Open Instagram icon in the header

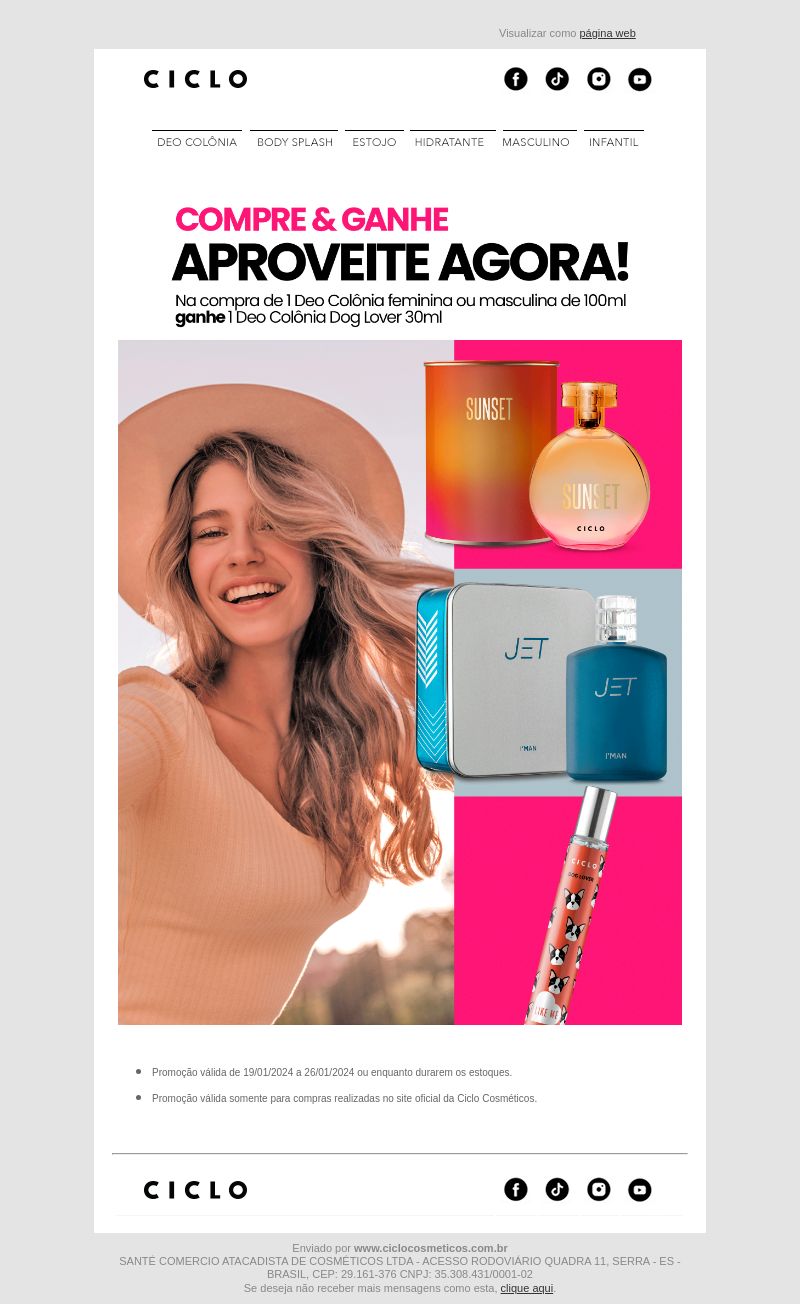coord(599,79)
